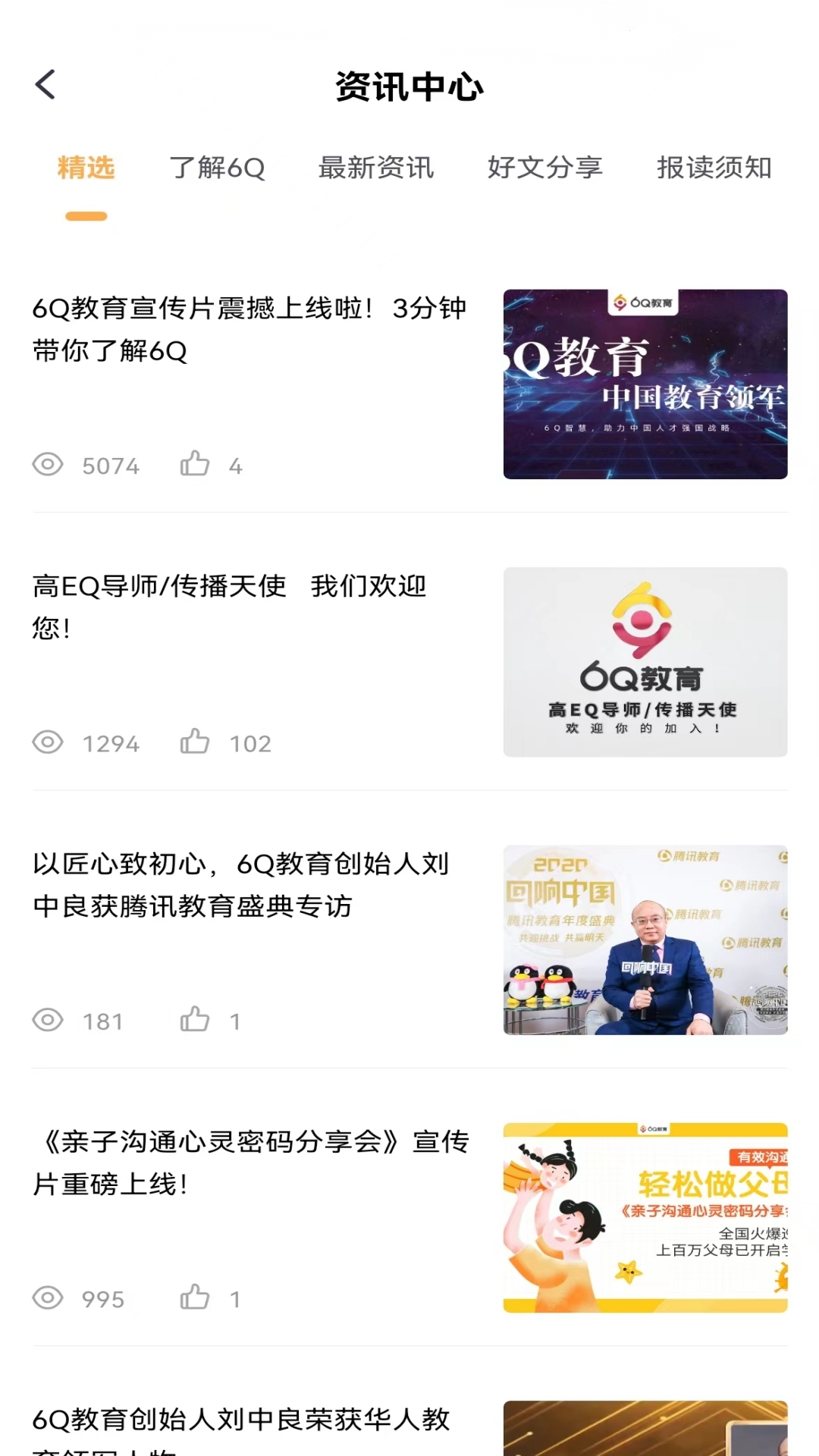Viewport: 819px width, 1456px height.
Task: Tap the eye icon next to 1294 views
Action: [x=49, y=742]
